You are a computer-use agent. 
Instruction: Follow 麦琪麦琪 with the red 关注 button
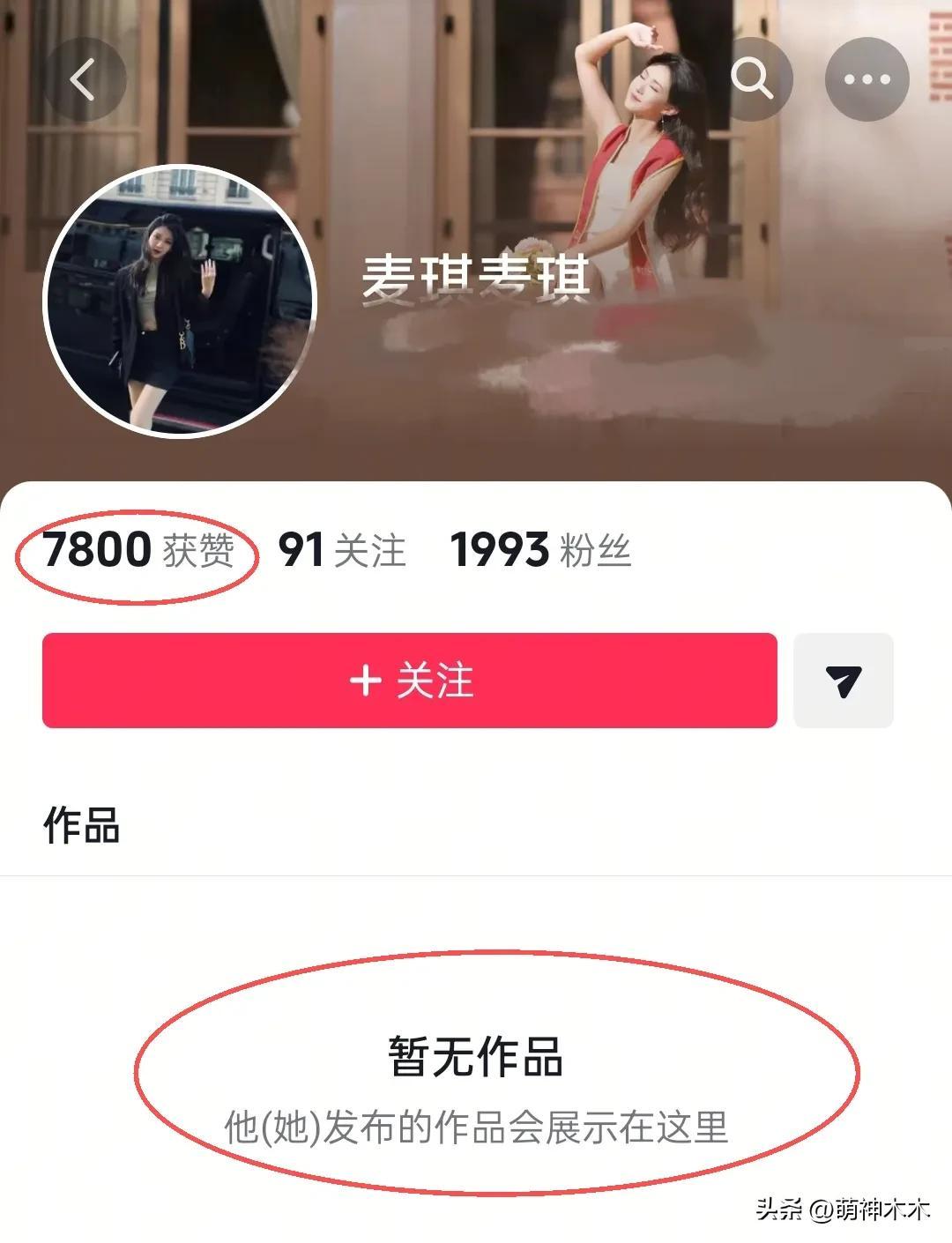pos(410,681)
